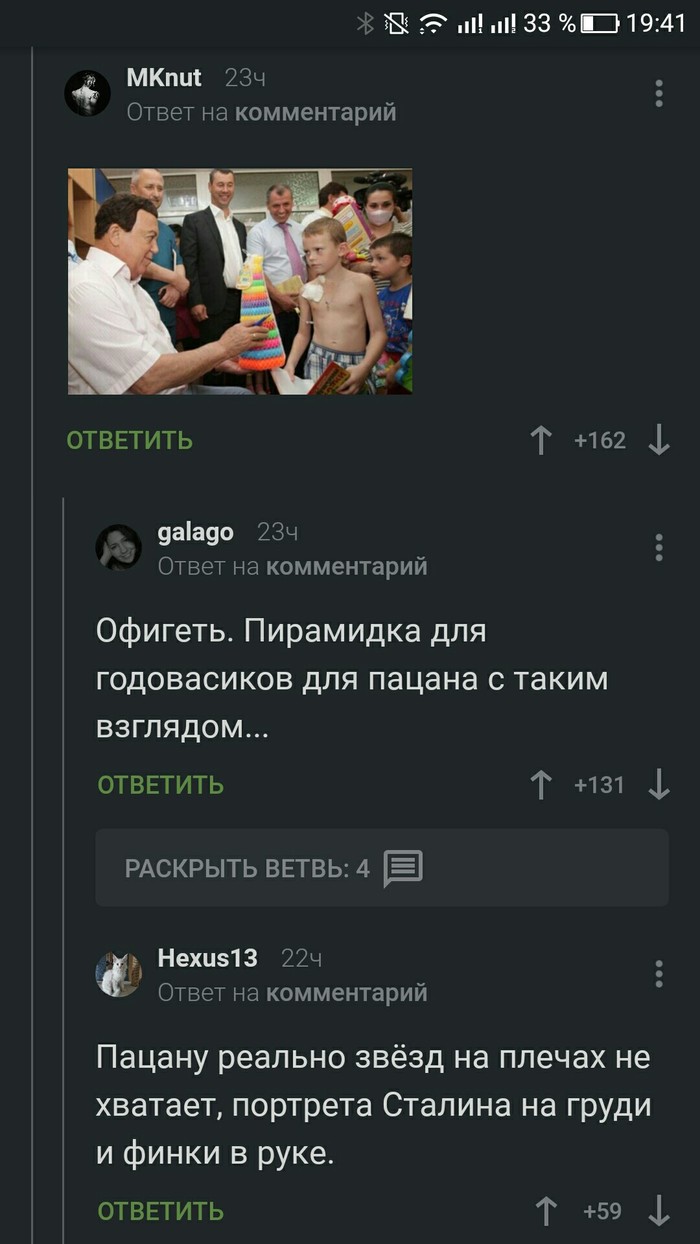700x1244 pixels.
Task: Reply to Hexus13's comment
Action: click(x=161, y=1211)
